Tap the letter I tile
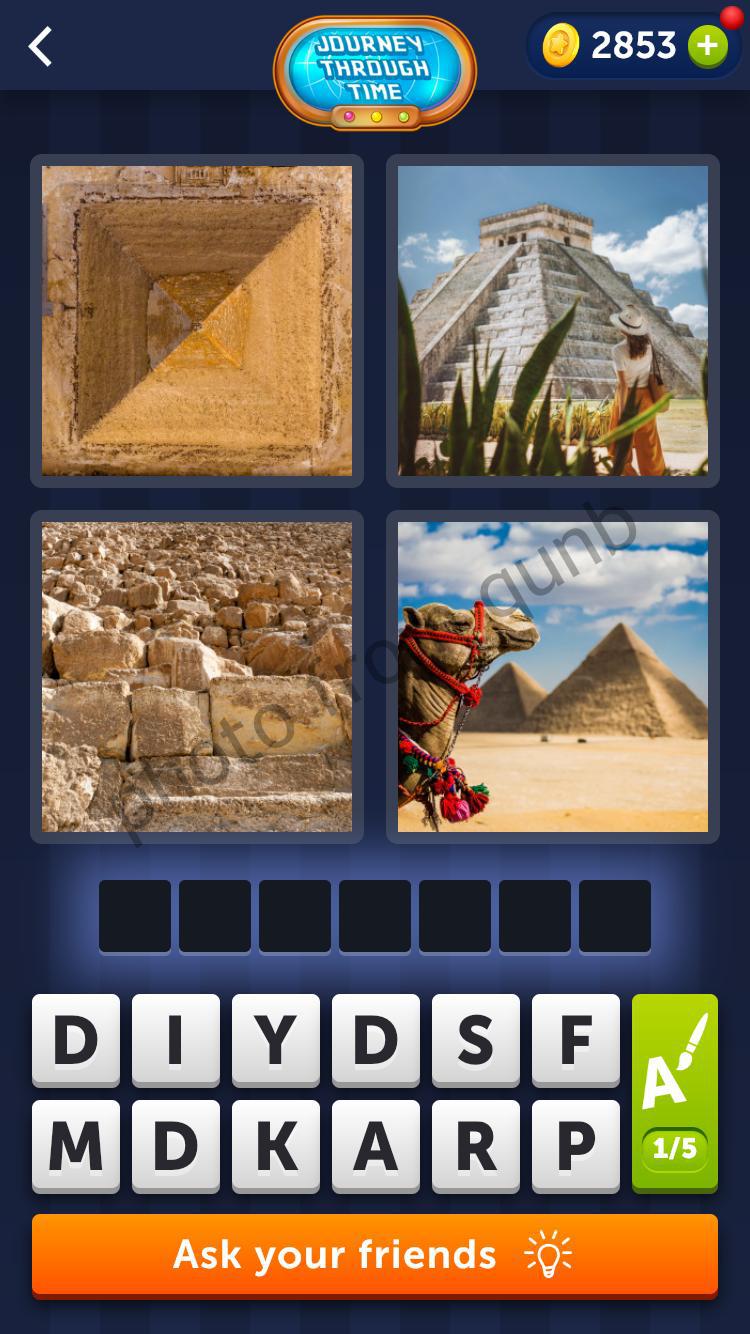Screen dimensions: 750x1334 click(x=175, y=1040)
